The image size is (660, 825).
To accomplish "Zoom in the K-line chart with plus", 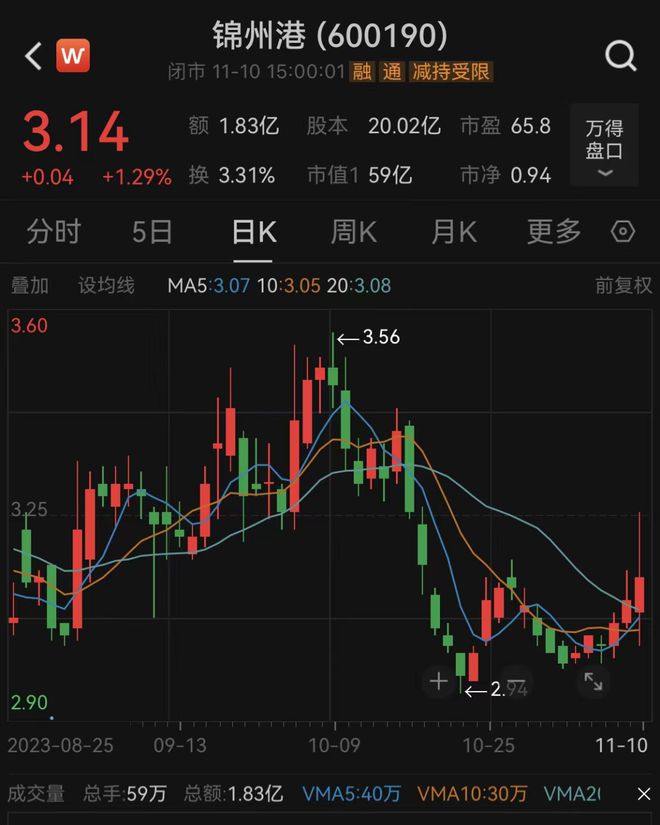I will pos(438,682).
